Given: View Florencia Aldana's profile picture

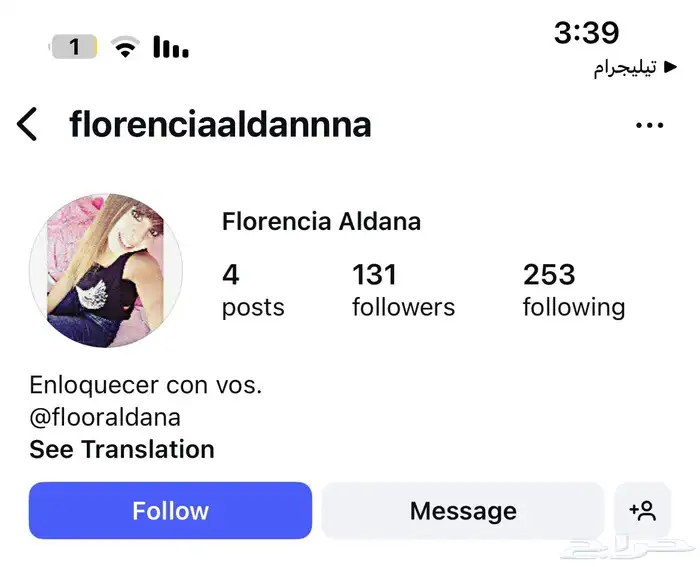Looking at the screenshot, I should (x=107, y=270).
